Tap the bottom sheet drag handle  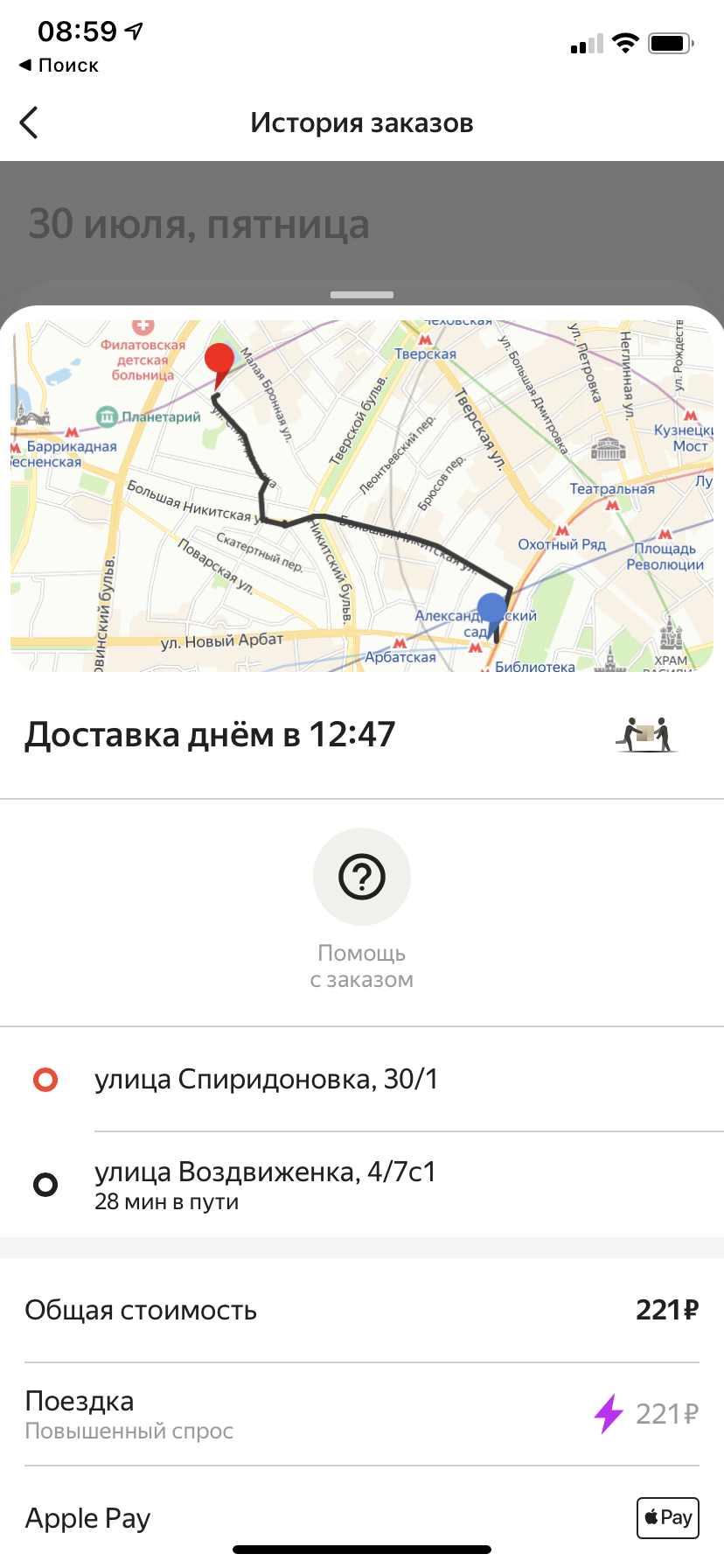pos(362,295)
